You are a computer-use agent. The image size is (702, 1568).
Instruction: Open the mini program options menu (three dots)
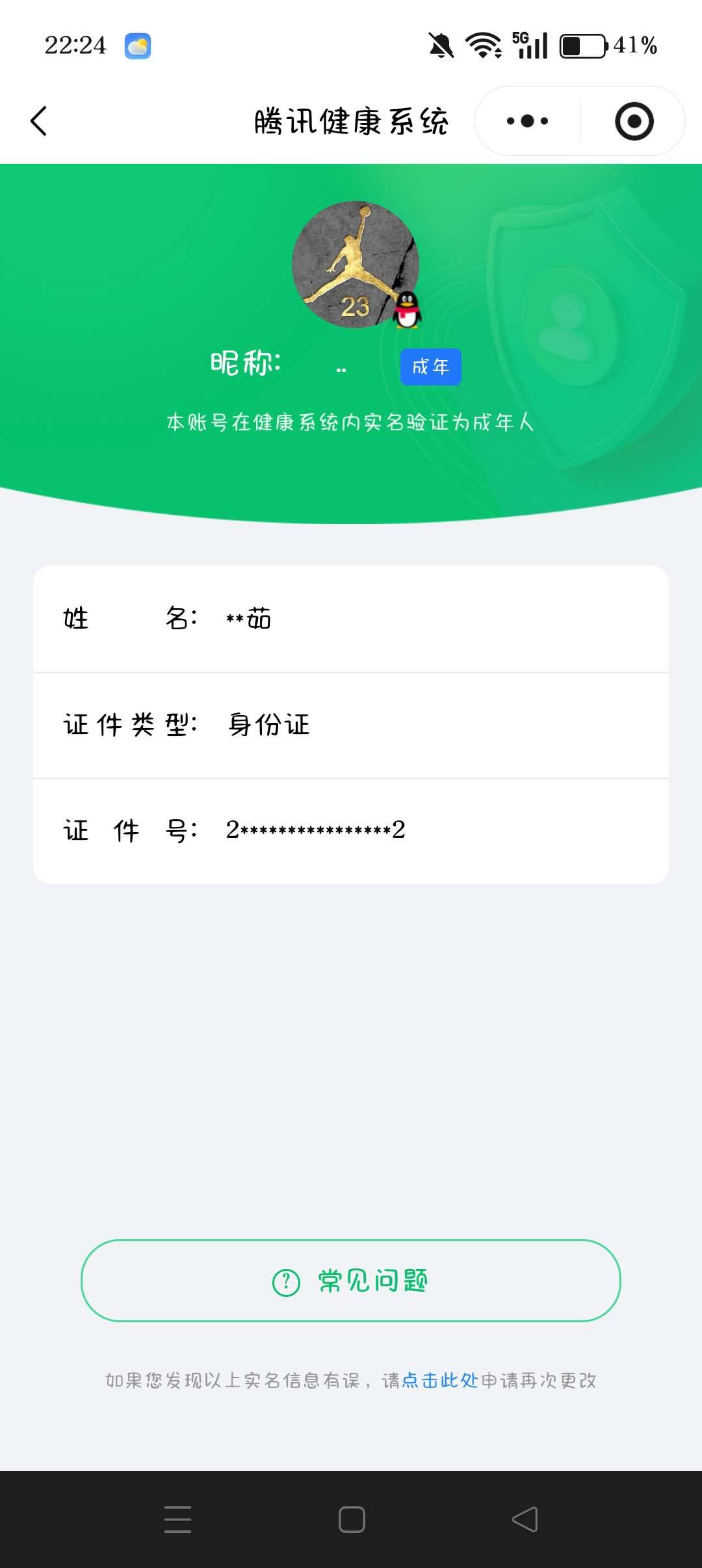tap(527, 121)
